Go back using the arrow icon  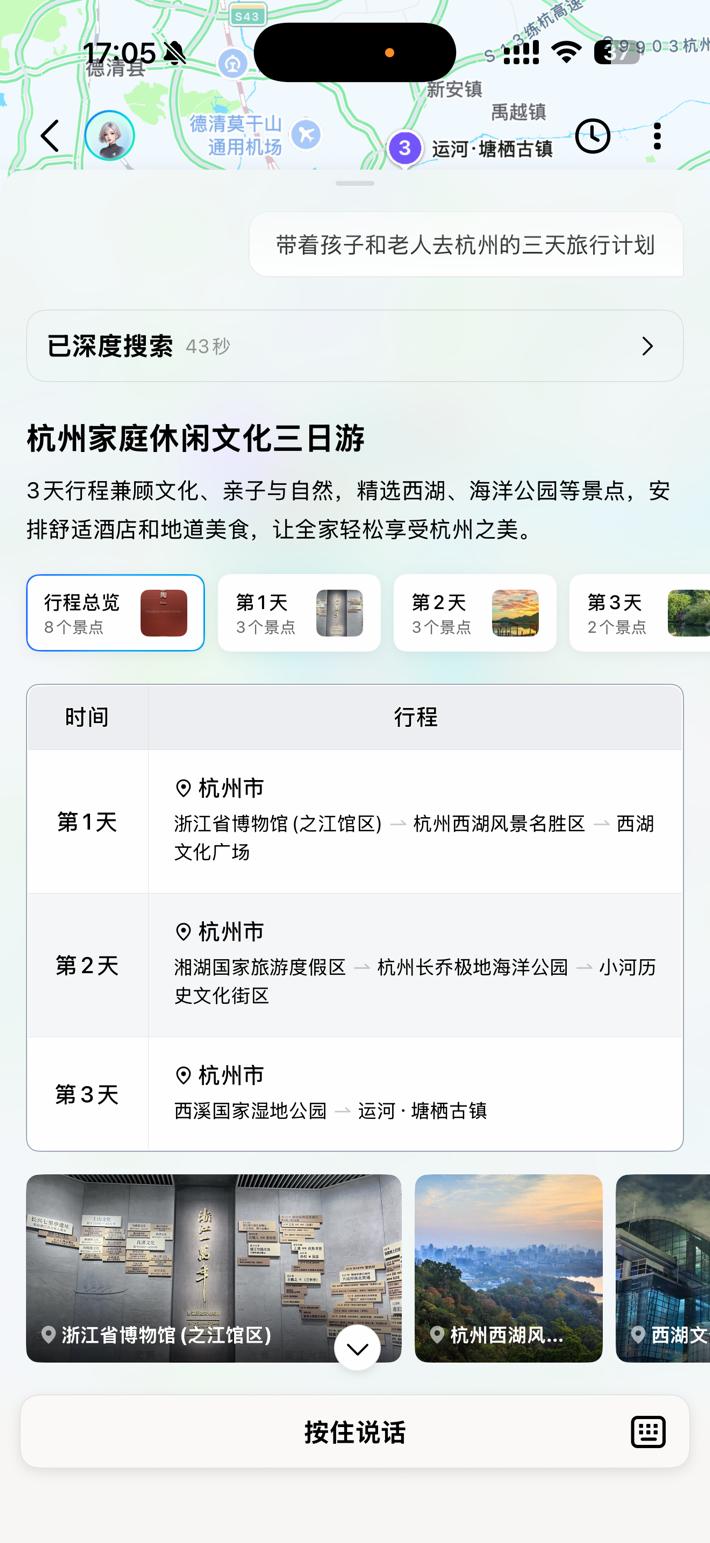click(49, 136)
